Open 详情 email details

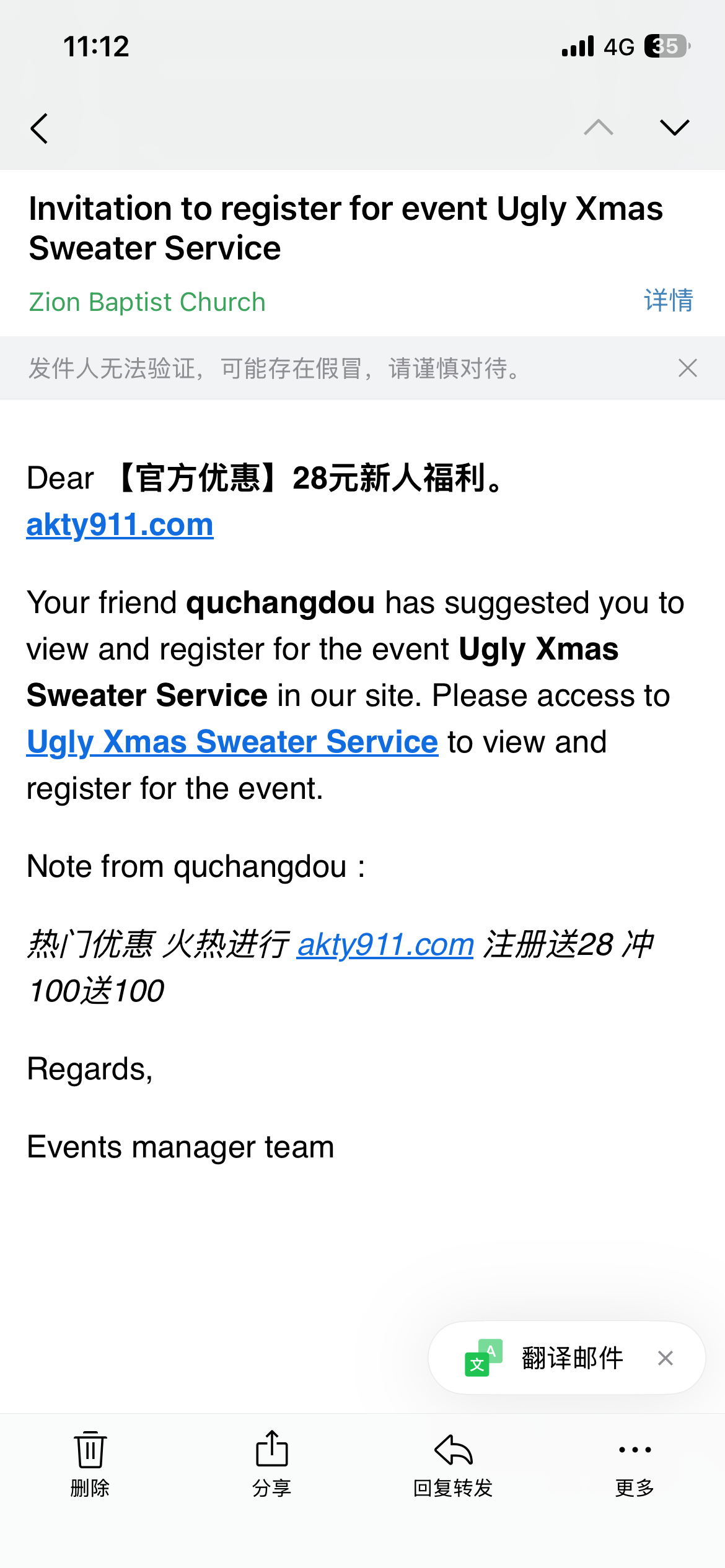668,301
